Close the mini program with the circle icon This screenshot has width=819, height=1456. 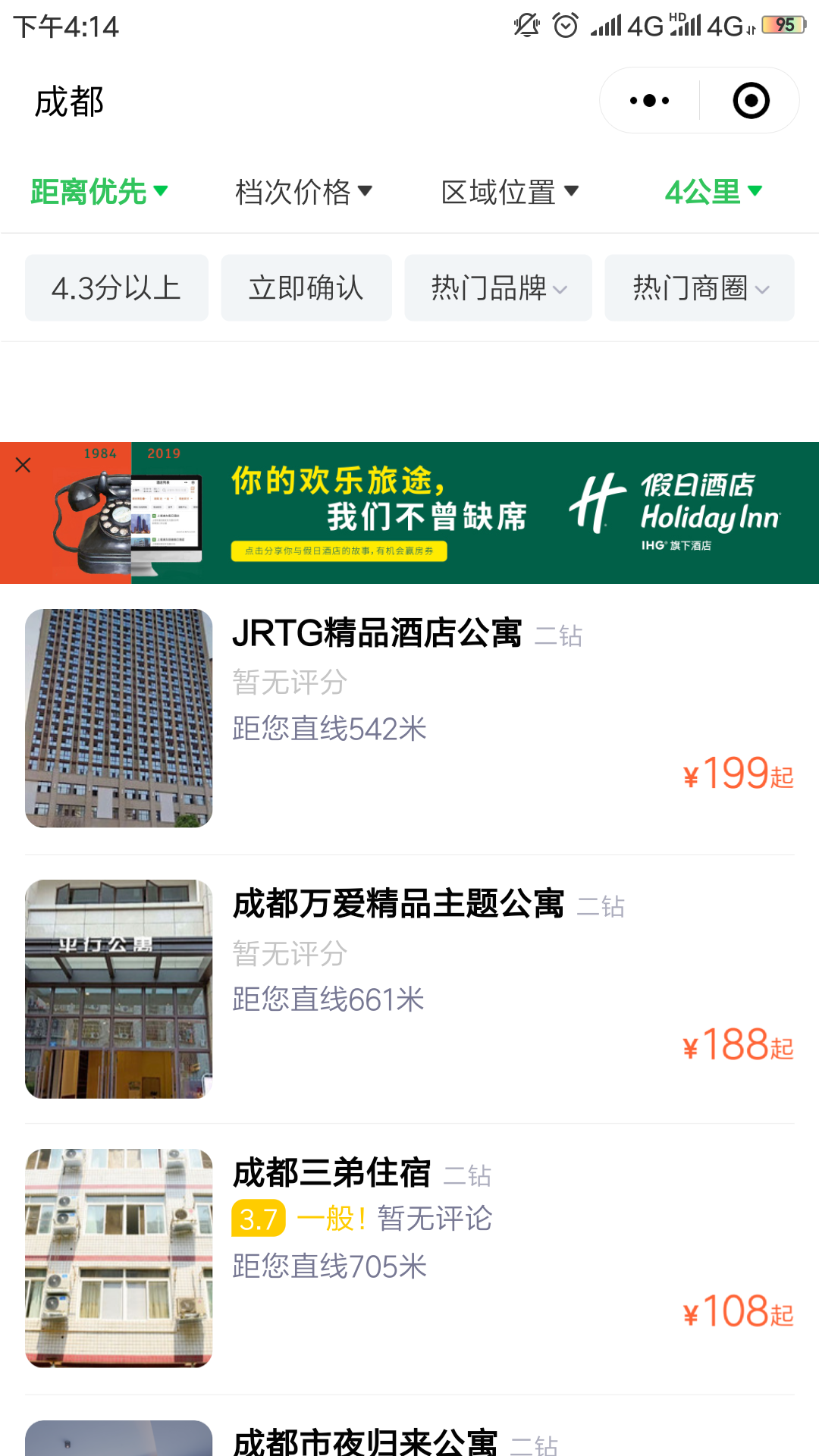pos(751,101)
